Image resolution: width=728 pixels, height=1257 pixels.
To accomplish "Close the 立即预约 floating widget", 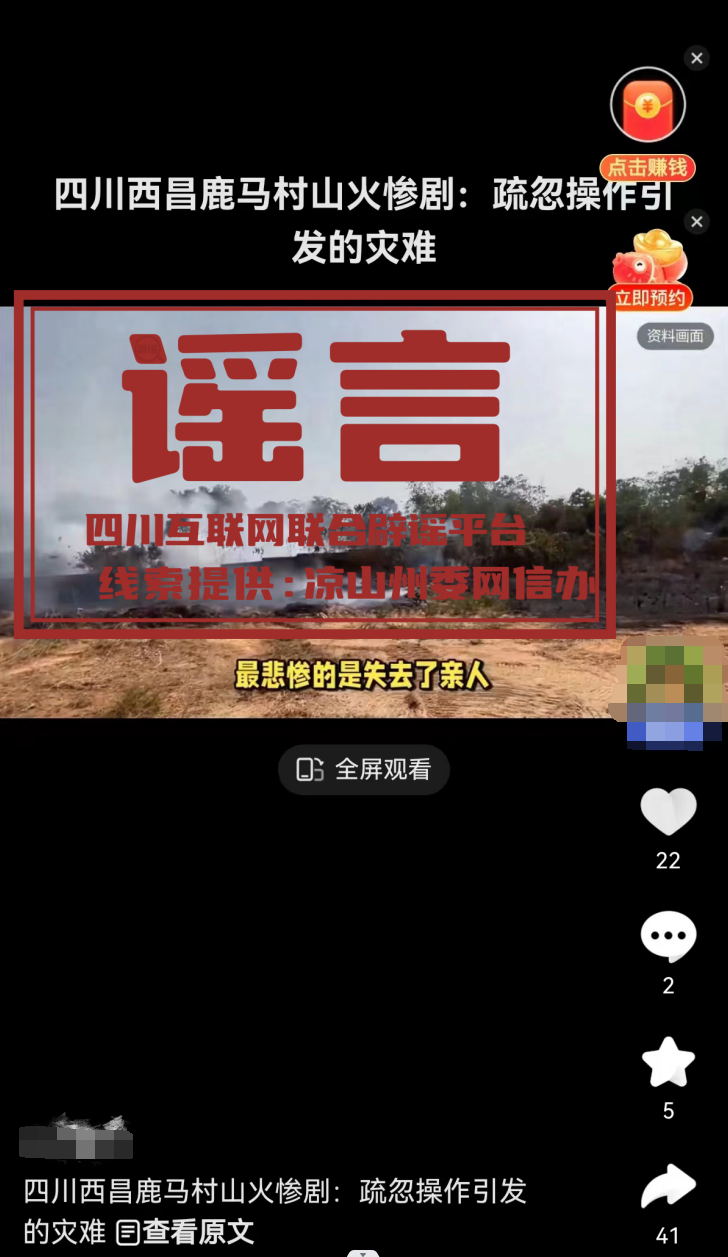I will [697, 221].
